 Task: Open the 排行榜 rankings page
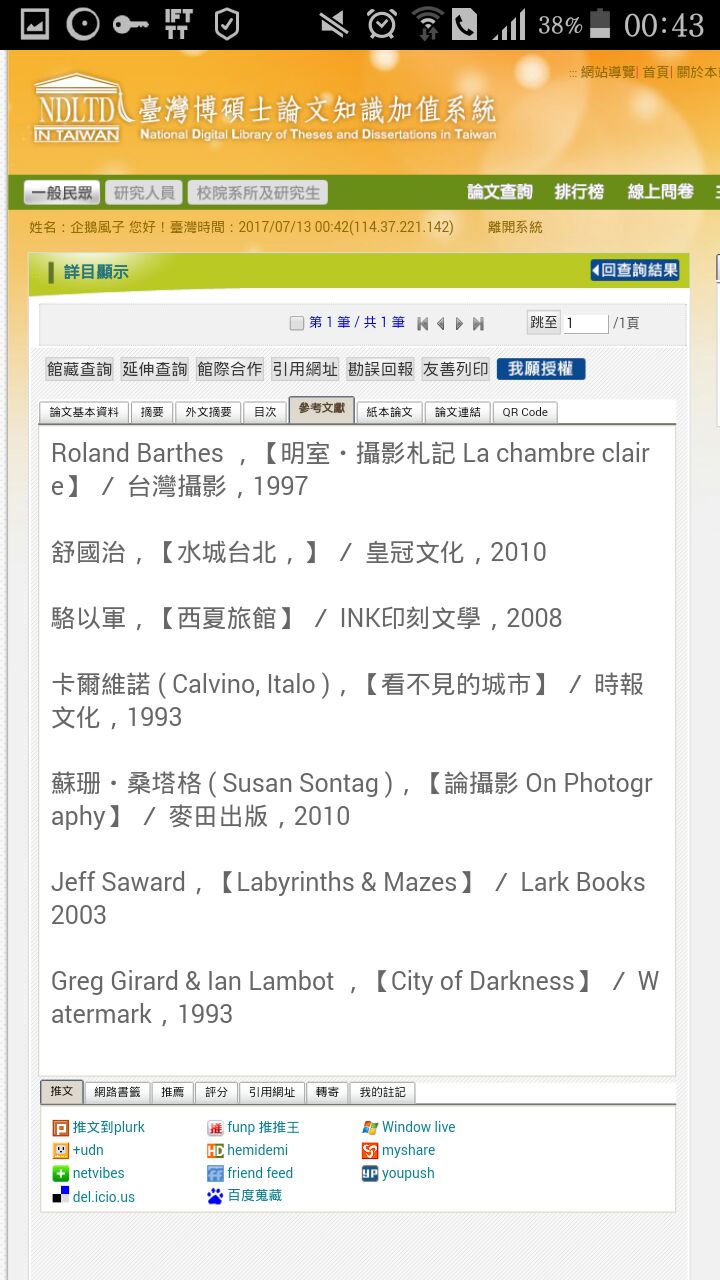579,192
